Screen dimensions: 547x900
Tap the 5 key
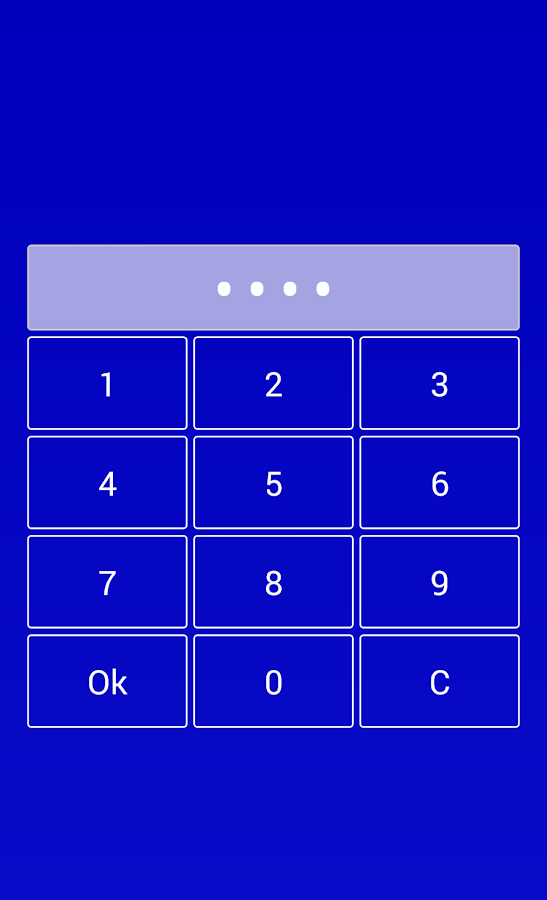tap(273, 482)
